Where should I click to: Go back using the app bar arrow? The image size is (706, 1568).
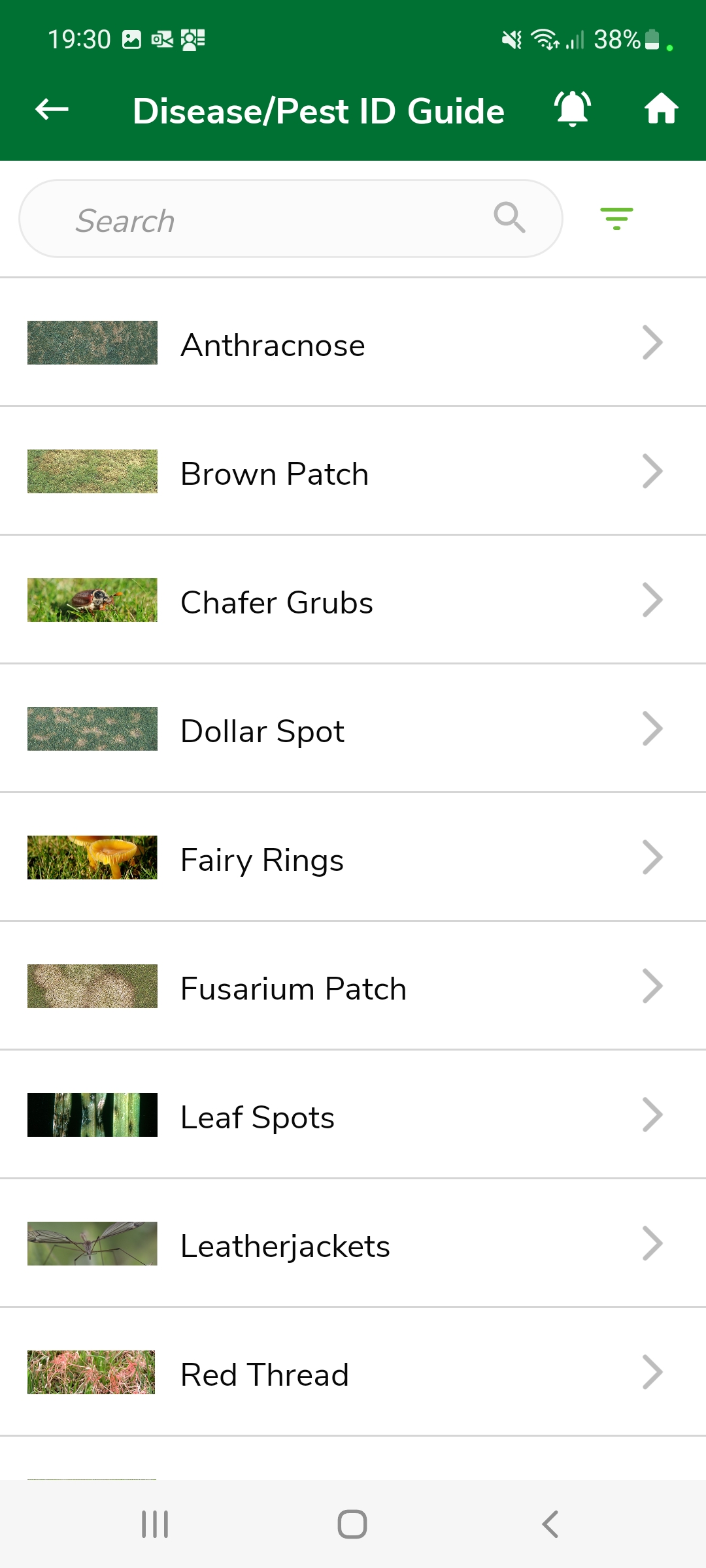[x=52, y=109]
